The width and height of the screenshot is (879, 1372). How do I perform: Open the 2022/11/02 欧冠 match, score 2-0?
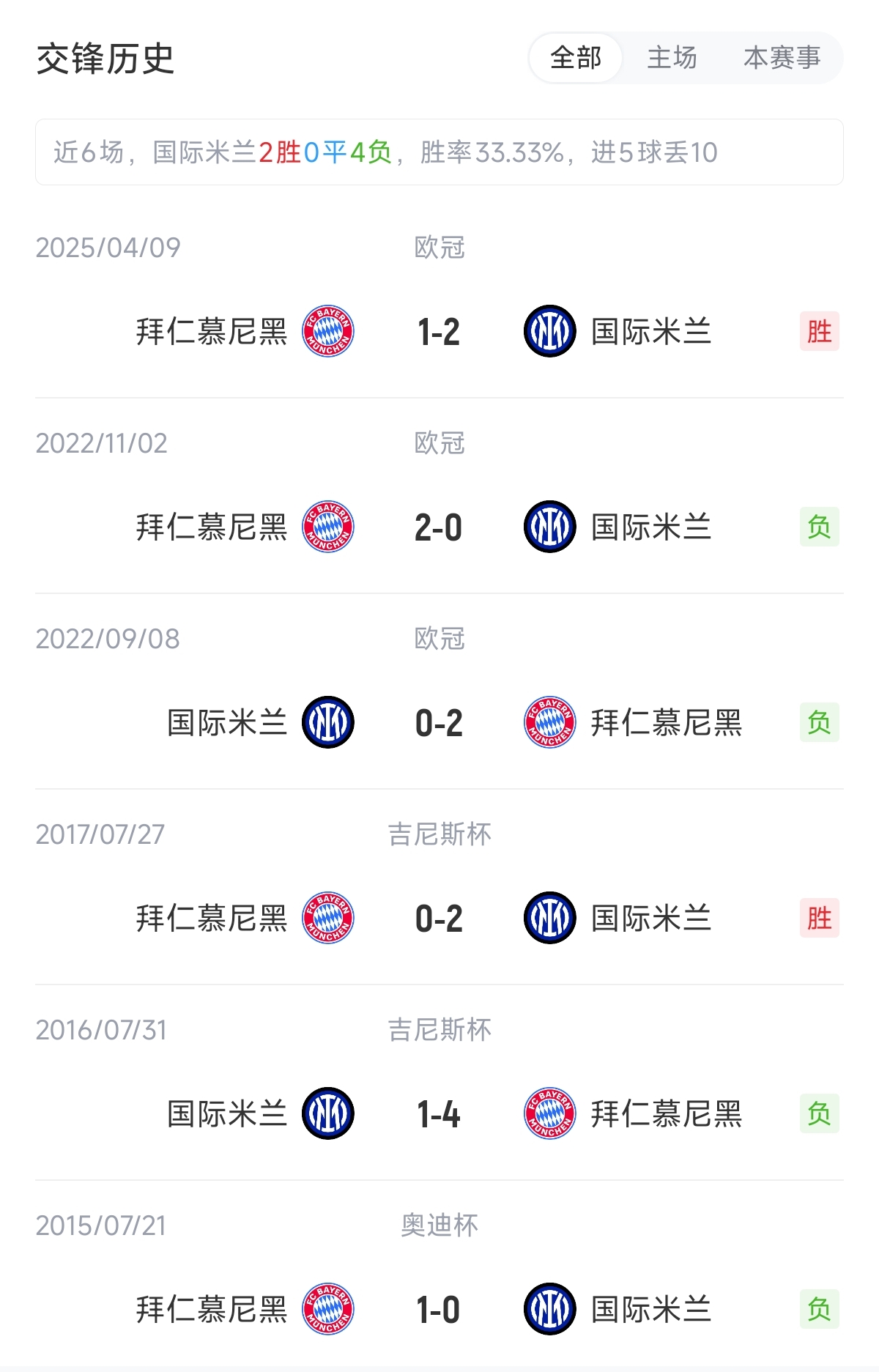coord(438,527)
